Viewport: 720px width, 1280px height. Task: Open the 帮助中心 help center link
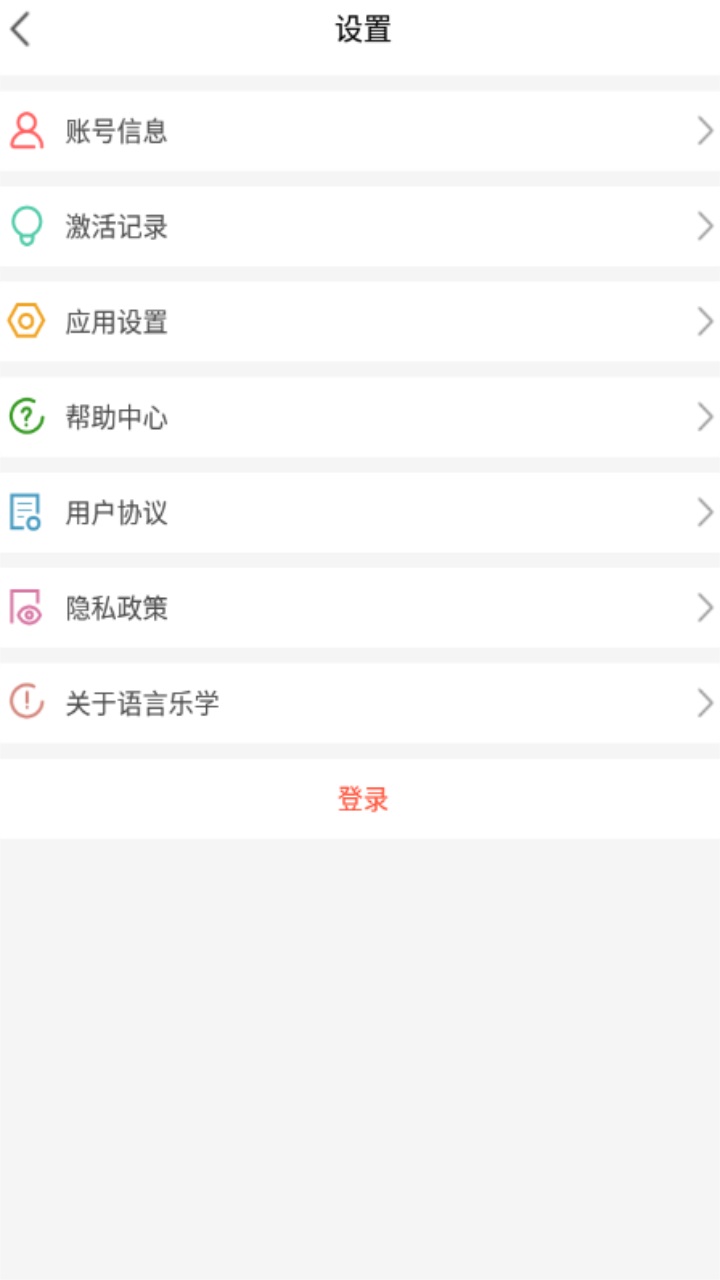(360, 417)
